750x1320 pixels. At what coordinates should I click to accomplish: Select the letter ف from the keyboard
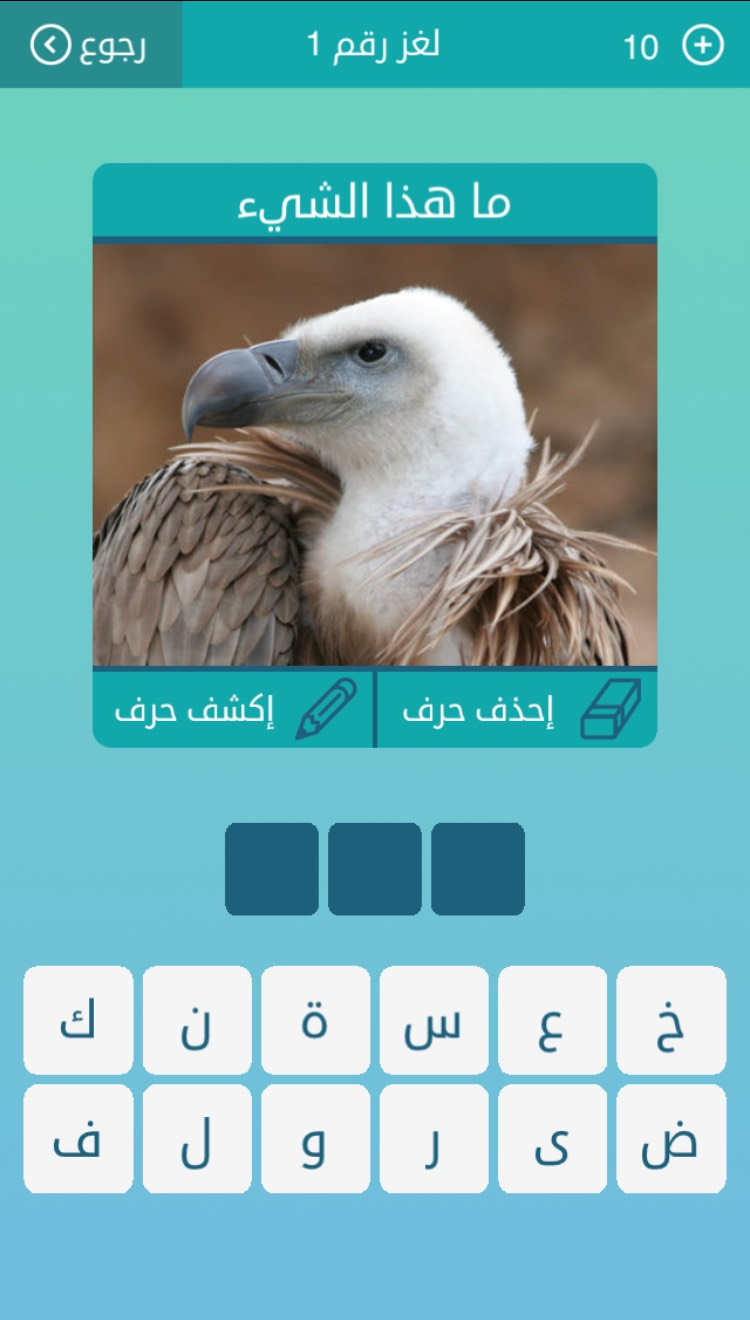pyautogui.click(x=77, y=1138)
